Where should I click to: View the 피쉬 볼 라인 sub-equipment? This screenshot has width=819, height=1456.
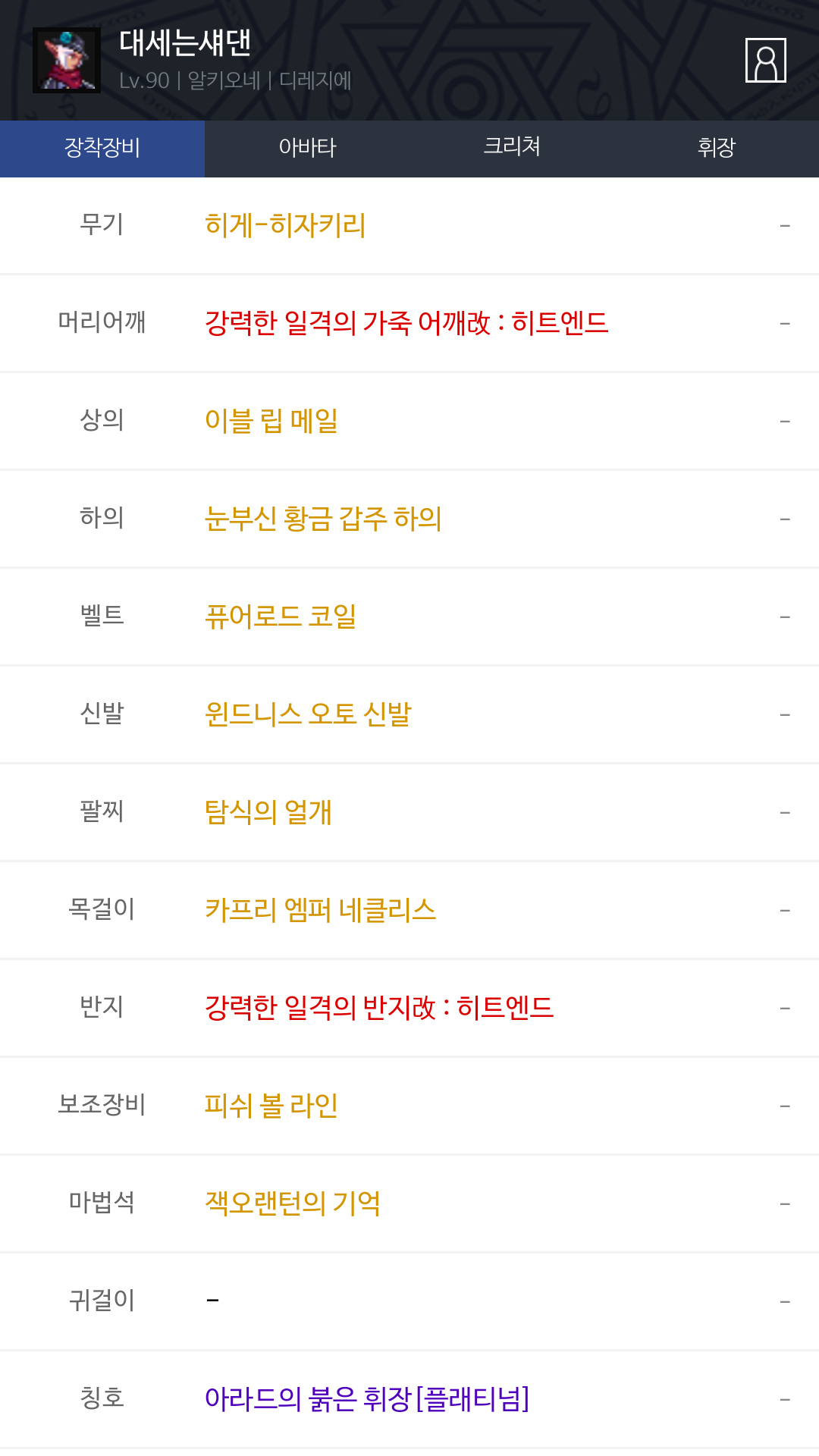[x=271, y=1106]
